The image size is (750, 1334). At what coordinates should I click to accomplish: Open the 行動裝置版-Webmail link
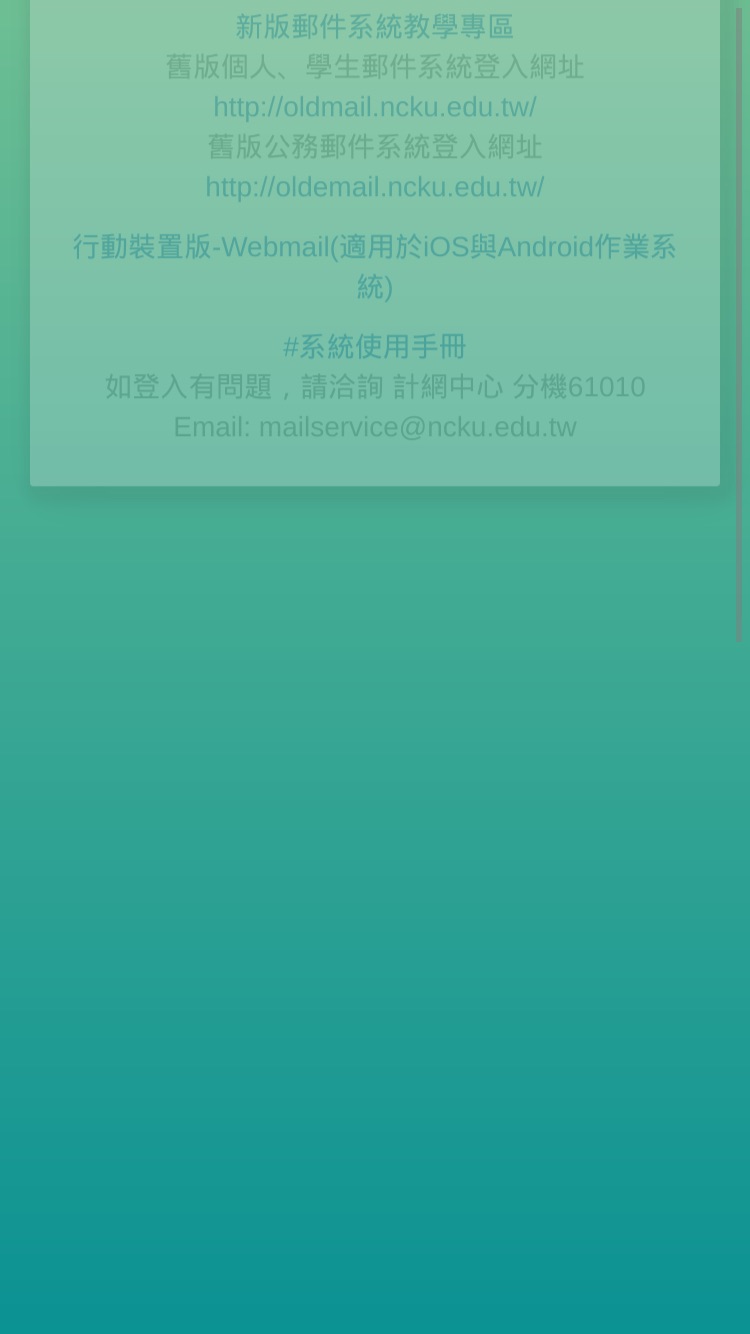(x=375, y=266)
